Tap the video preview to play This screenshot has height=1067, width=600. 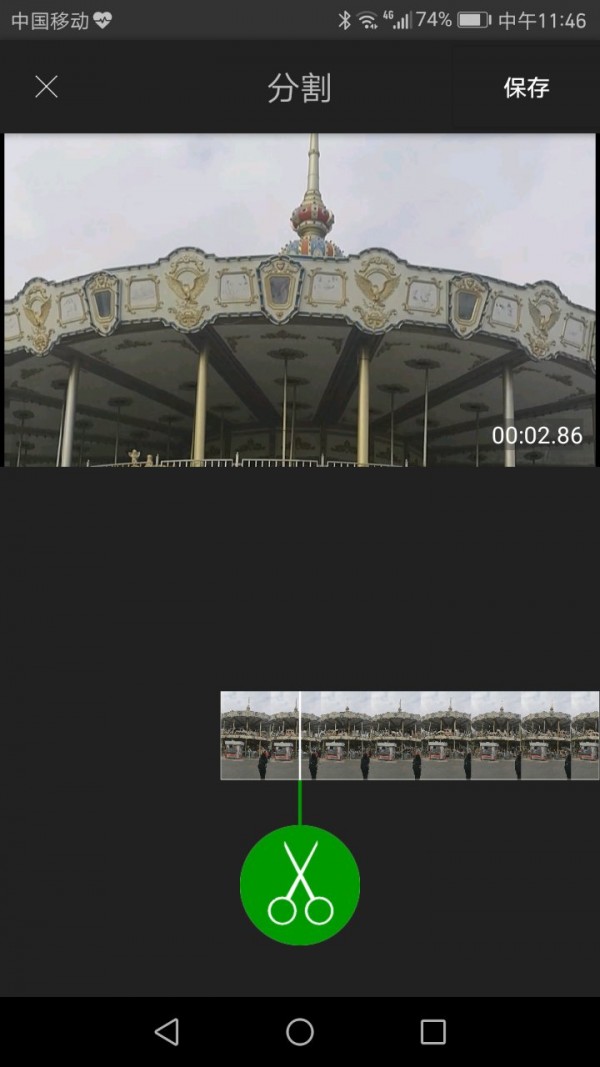click(300, 300)
